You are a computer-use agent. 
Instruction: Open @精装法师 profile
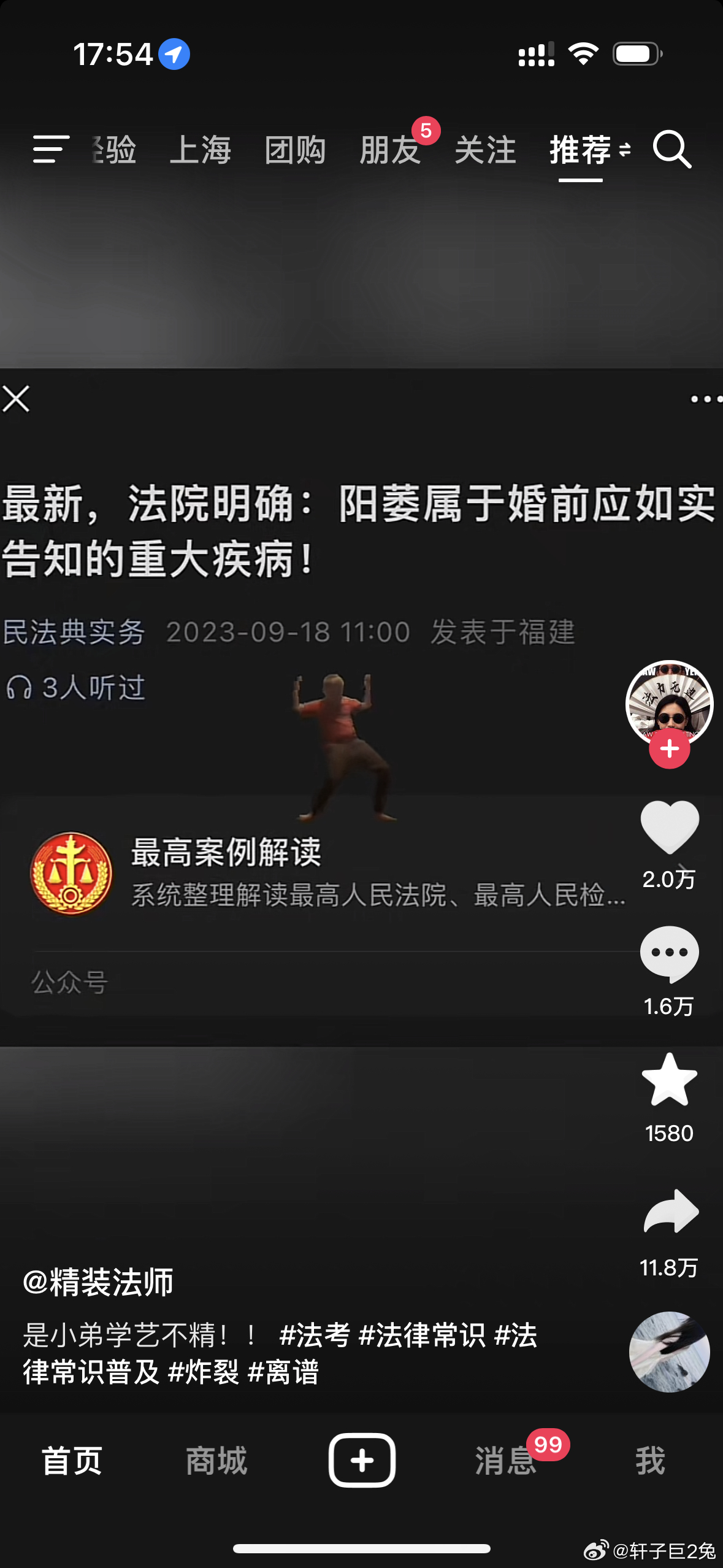click(x=98, y=1282)
